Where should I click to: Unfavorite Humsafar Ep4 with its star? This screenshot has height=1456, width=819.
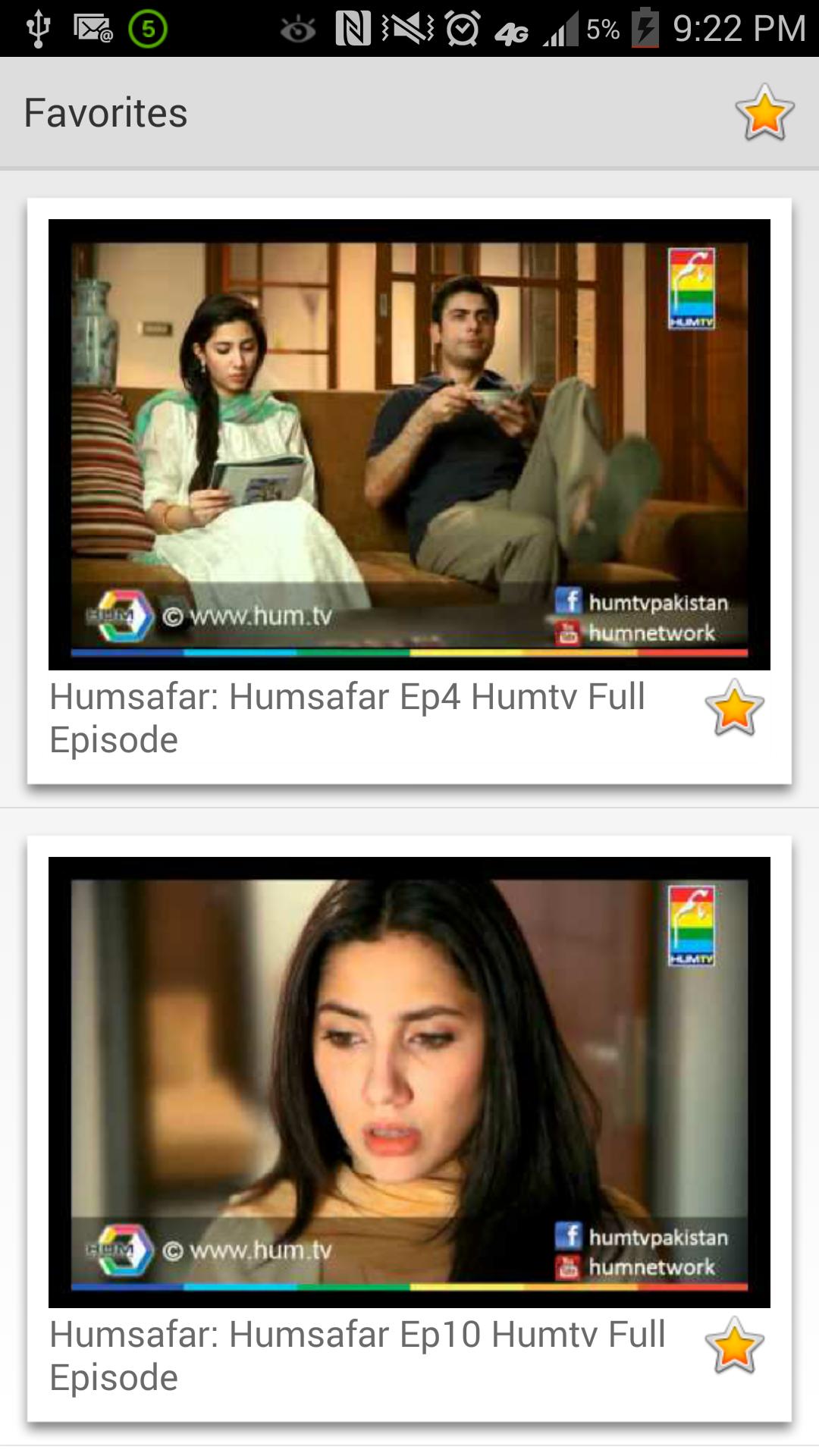733,709
